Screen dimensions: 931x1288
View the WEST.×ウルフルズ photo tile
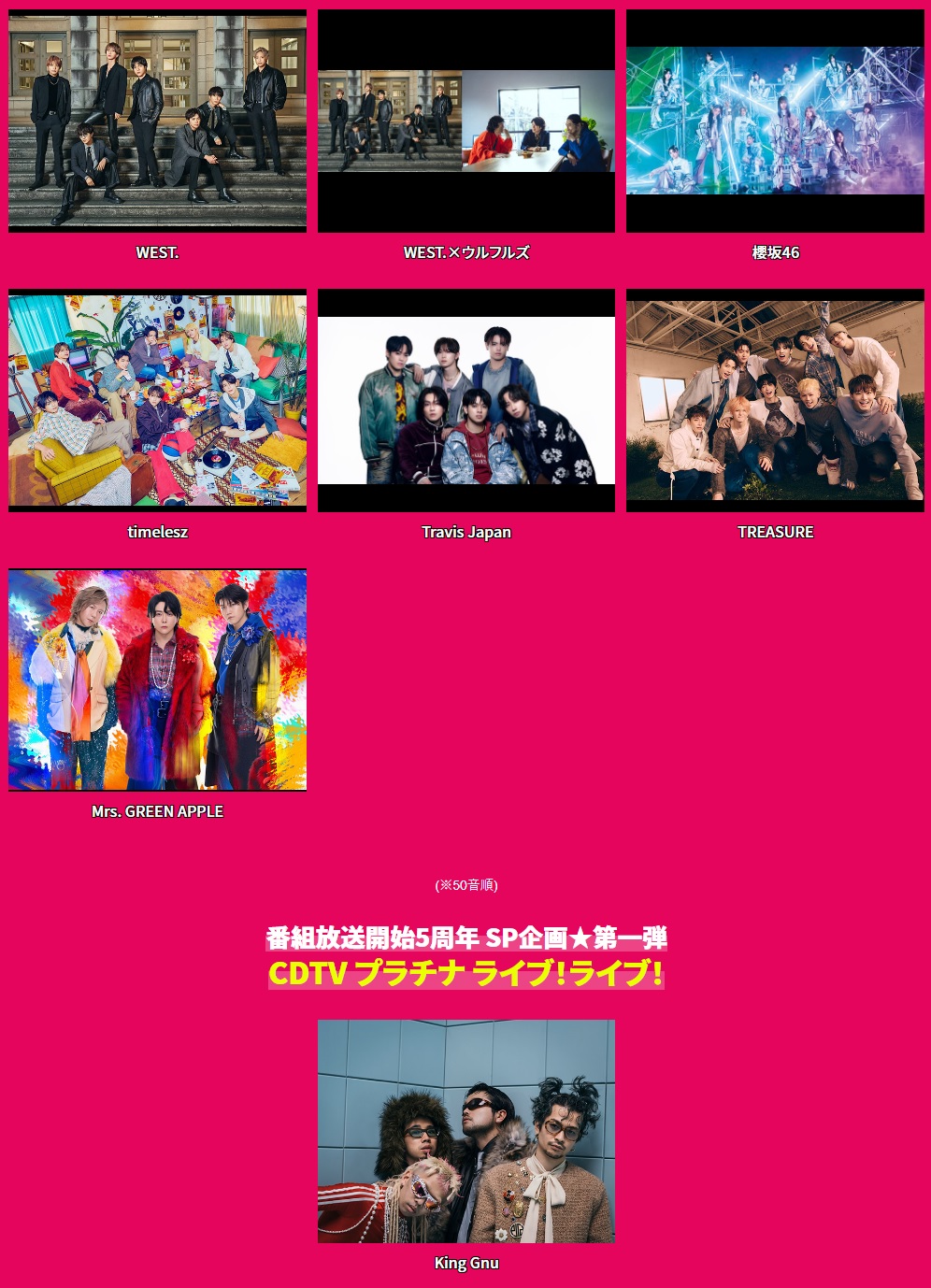point(465,121)
